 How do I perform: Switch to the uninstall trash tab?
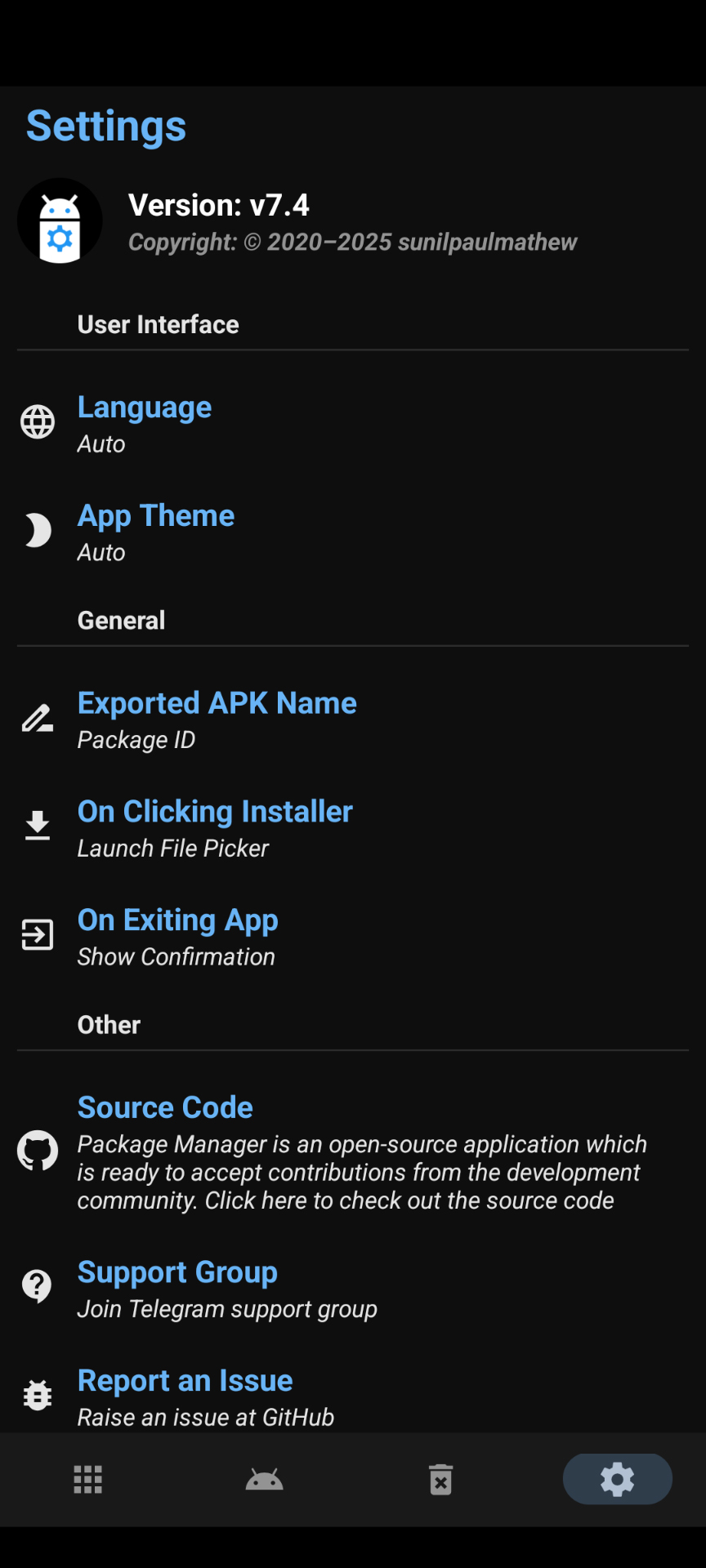coord(441,1479)
